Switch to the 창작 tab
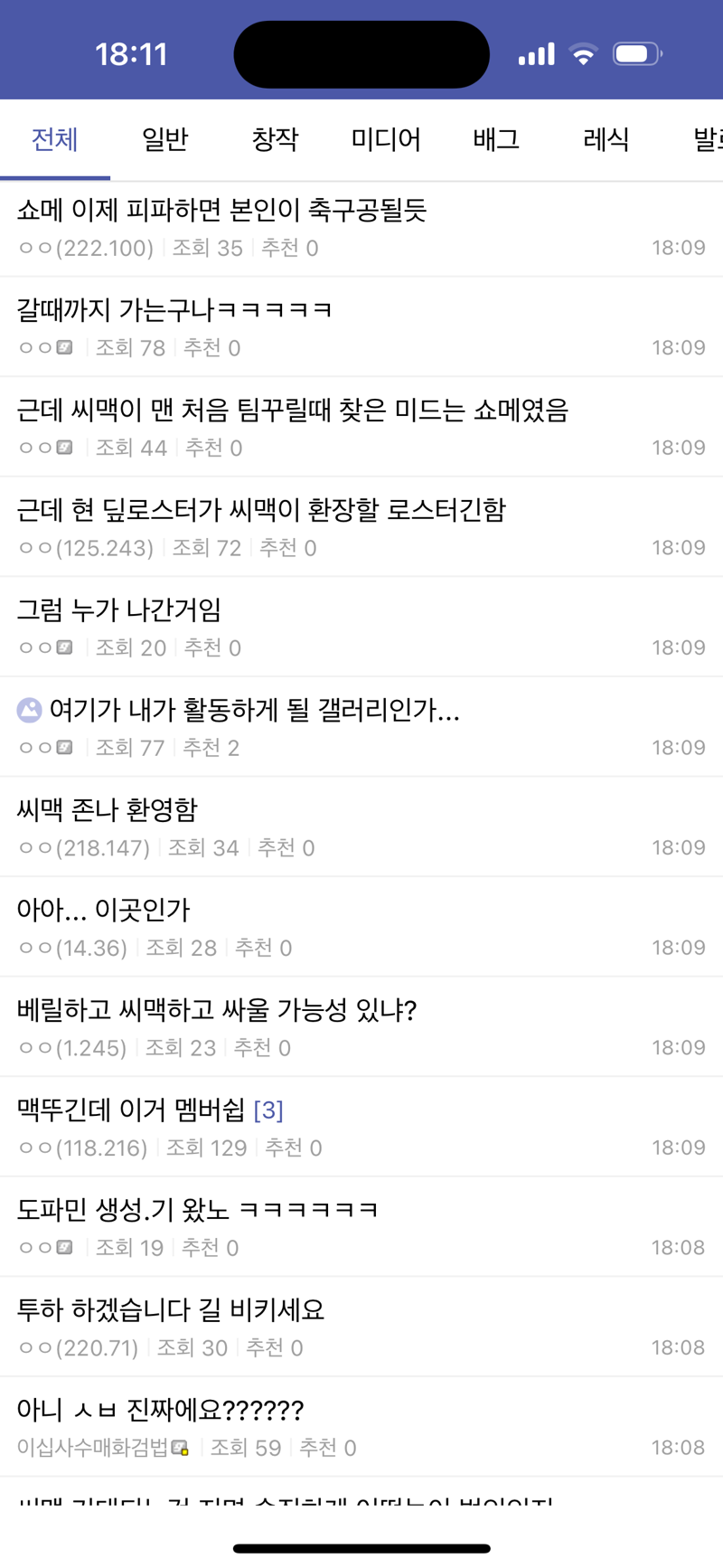 (275, 139)
